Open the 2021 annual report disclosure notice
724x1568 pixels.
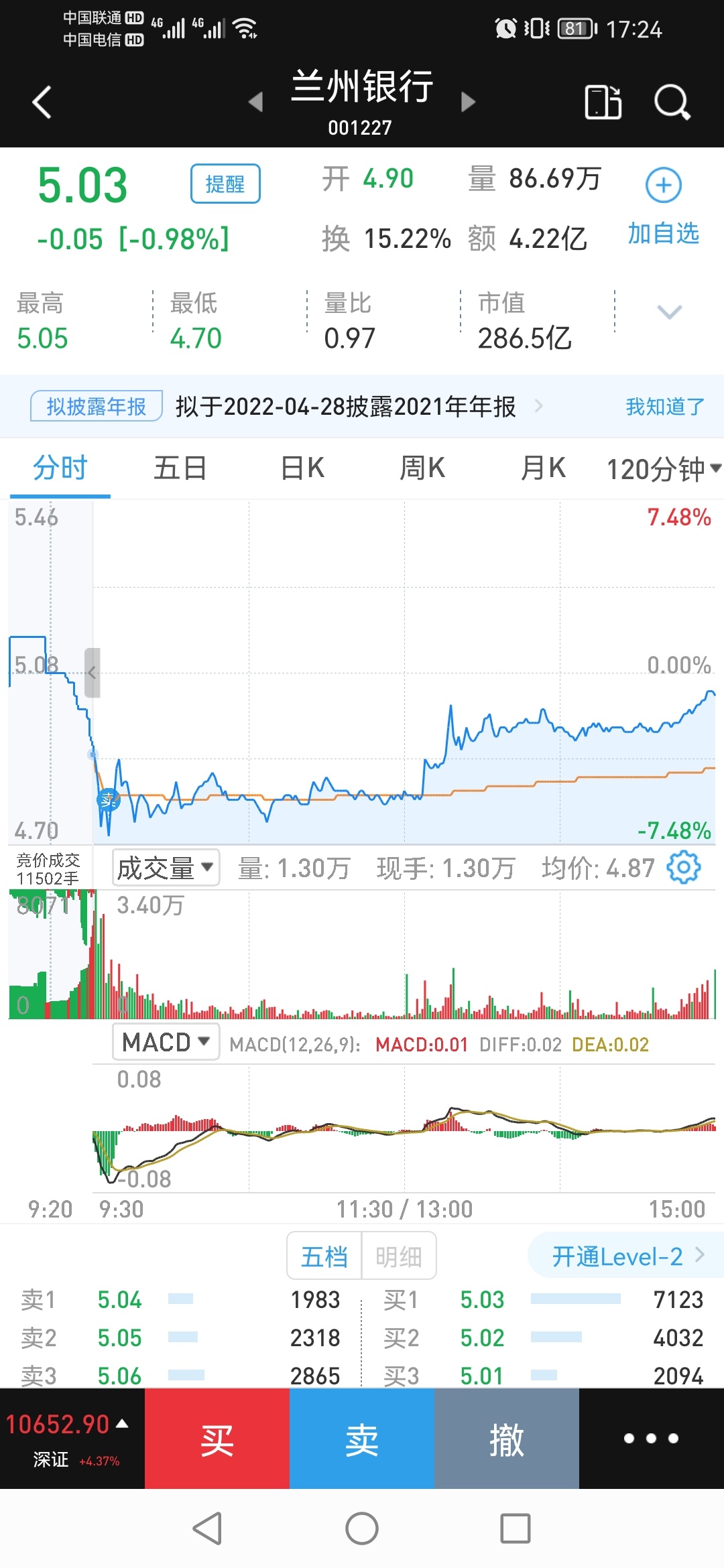coord(346,406)
